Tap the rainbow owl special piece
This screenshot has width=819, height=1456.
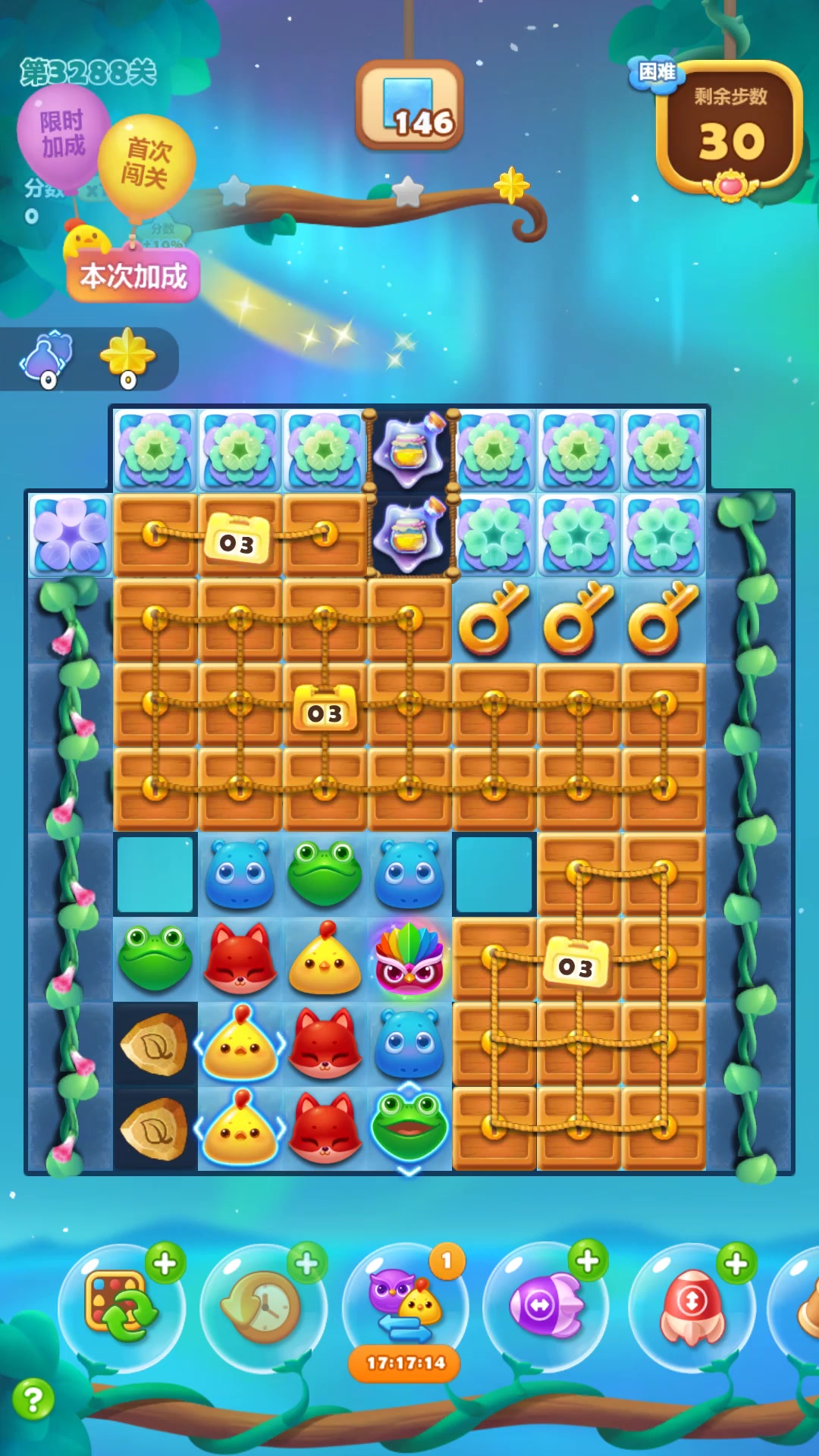click(409, 959)
